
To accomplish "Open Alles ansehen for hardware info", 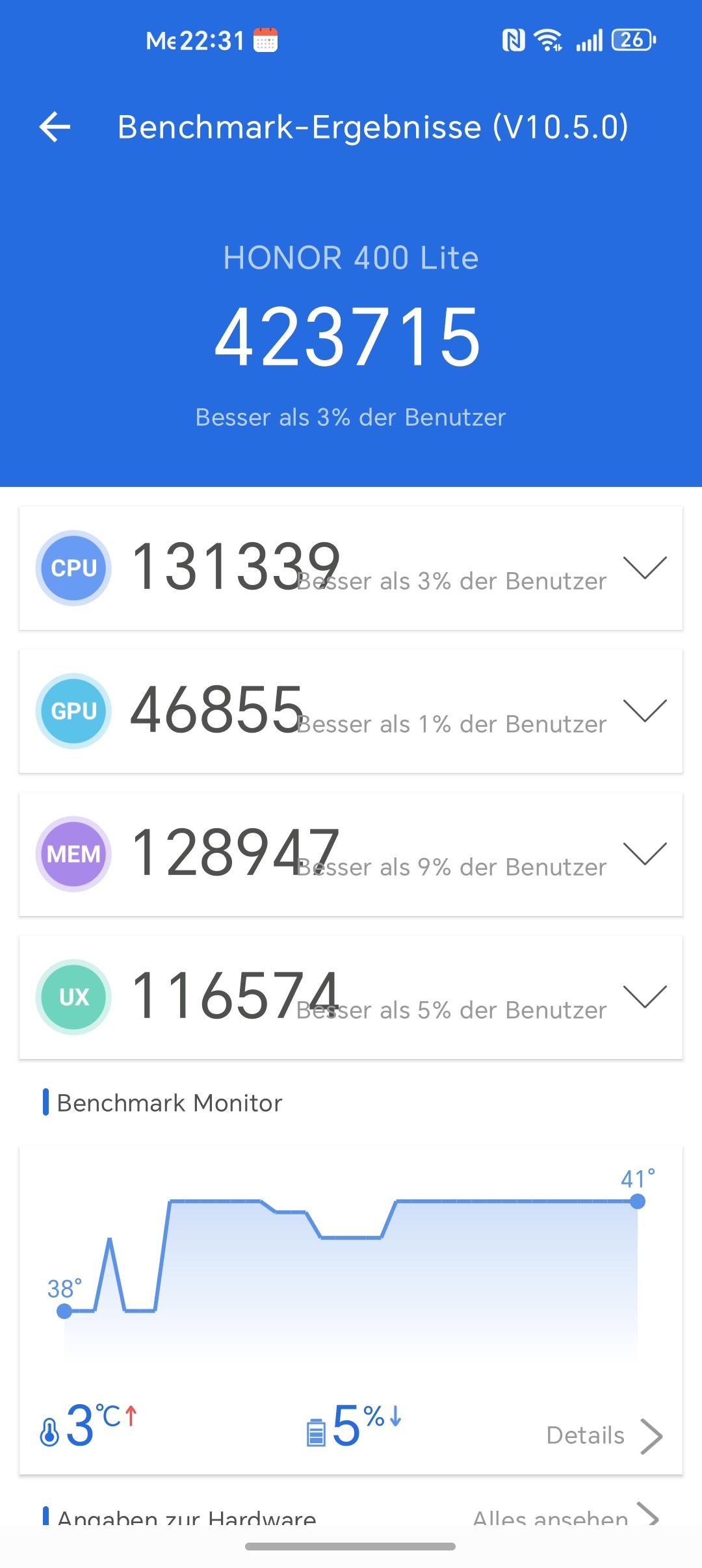I will coord(565,1517).
